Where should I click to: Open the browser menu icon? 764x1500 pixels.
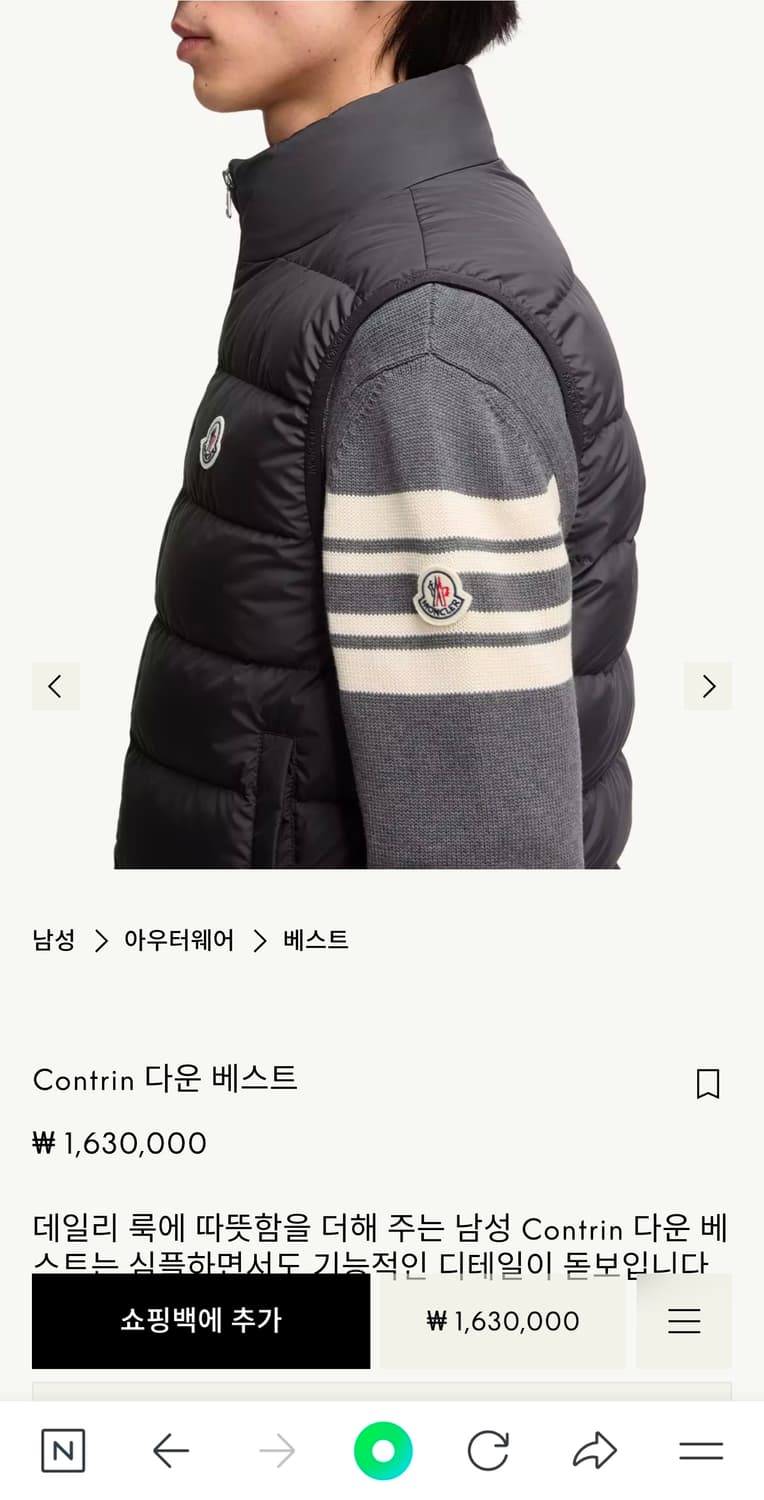(x=701, y=1450)
